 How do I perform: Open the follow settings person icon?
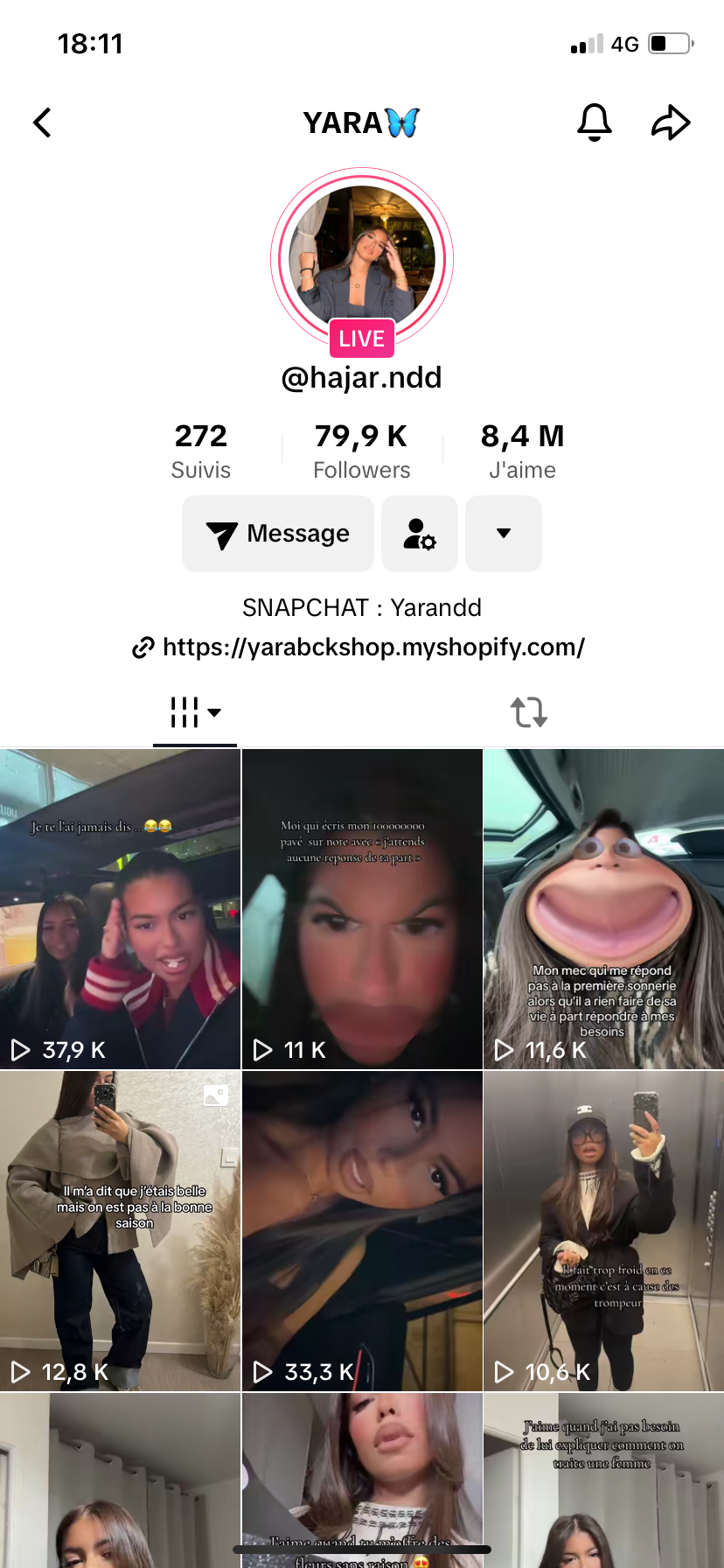coord(420,534)
